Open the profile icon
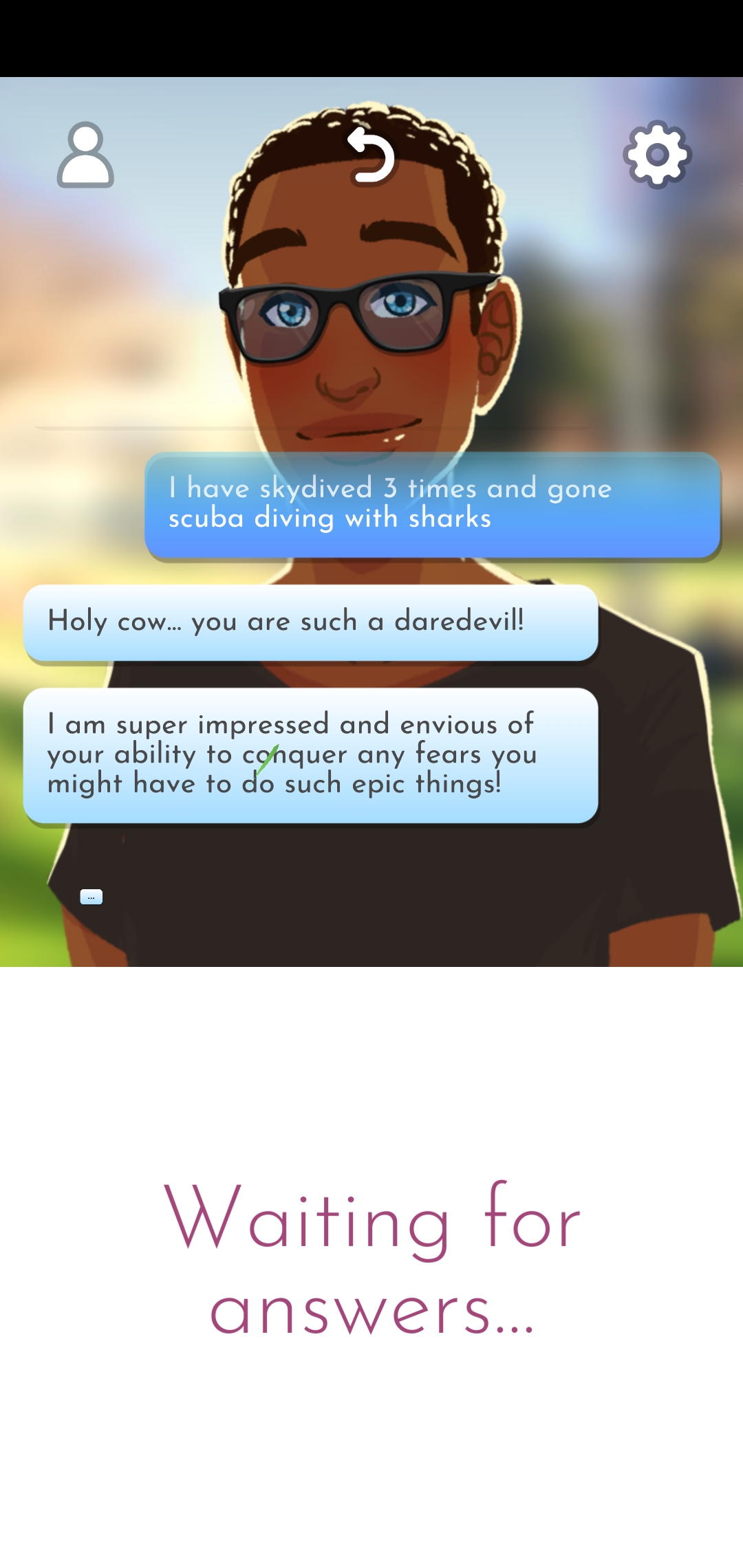Screen dimensions: 743x1568 [85, 155]
